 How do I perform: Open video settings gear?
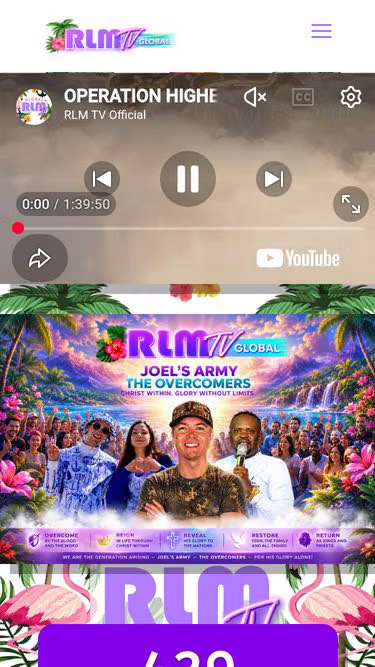point(351,97)
